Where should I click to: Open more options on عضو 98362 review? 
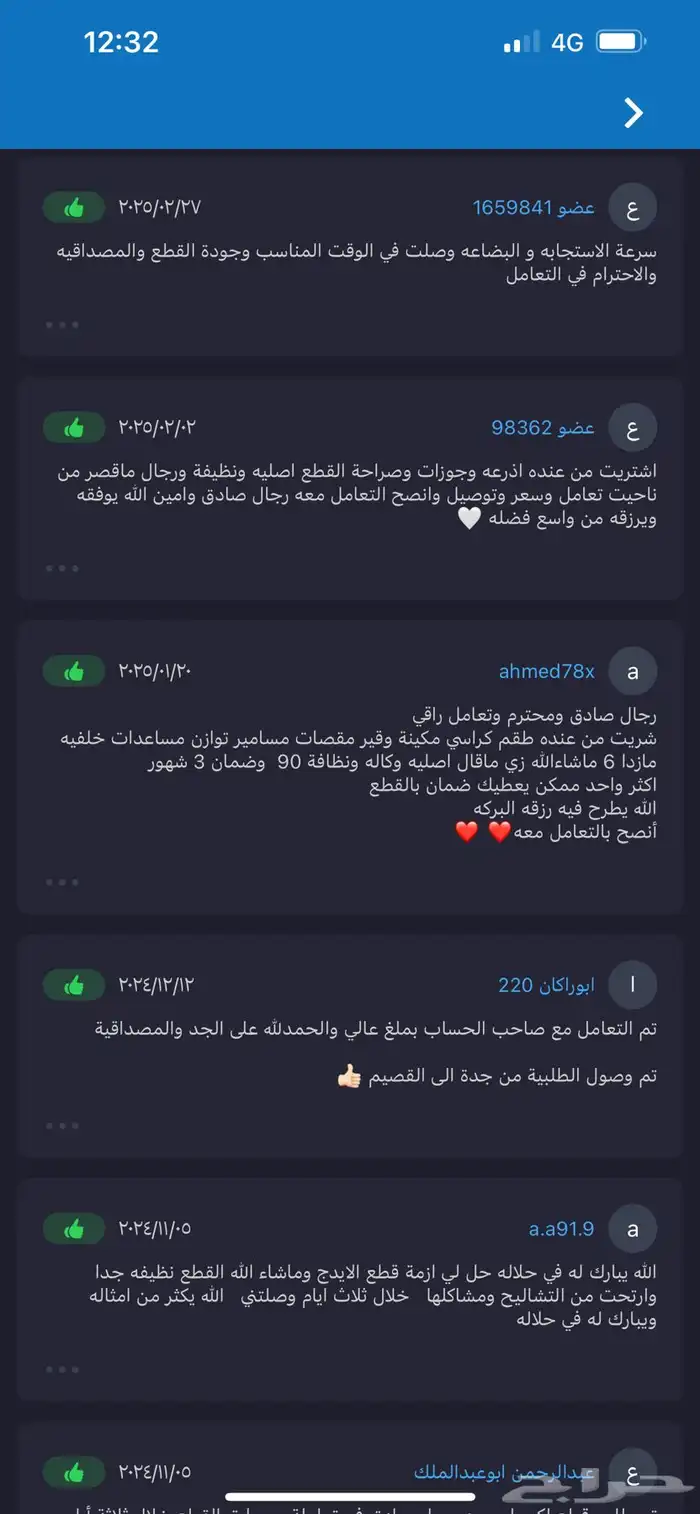point(62,568)
